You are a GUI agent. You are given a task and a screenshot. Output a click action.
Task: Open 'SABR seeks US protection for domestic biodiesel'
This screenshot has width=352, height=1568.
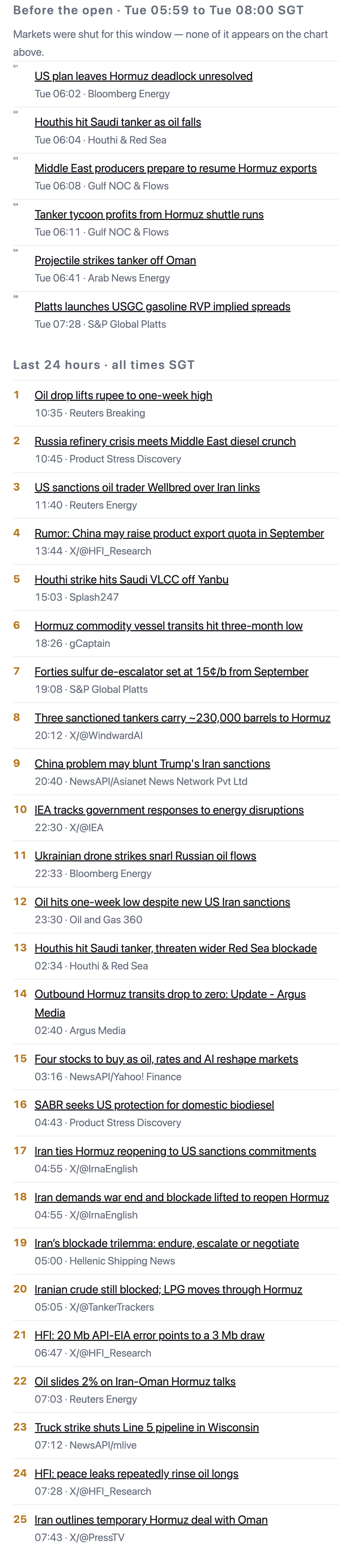(154, 1105)
